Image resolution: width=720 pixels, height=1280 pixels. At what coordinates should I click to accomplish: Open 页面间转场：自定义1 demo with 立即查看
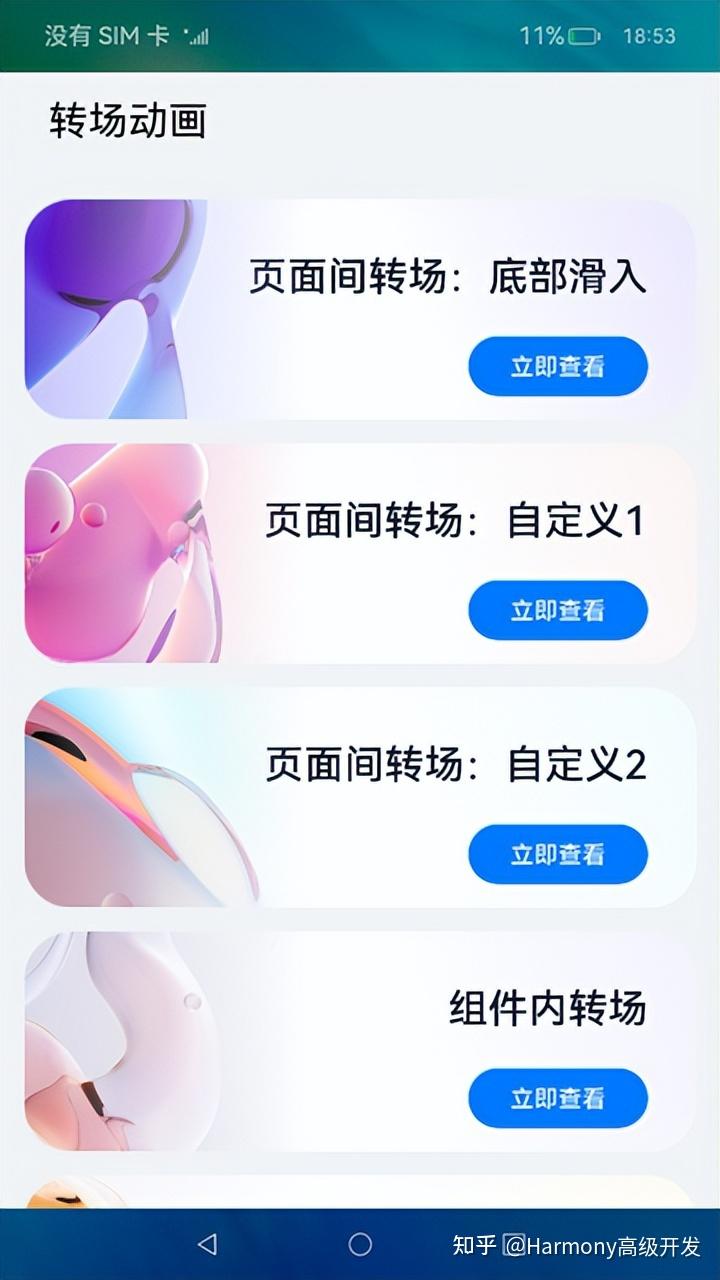[558, 610]
